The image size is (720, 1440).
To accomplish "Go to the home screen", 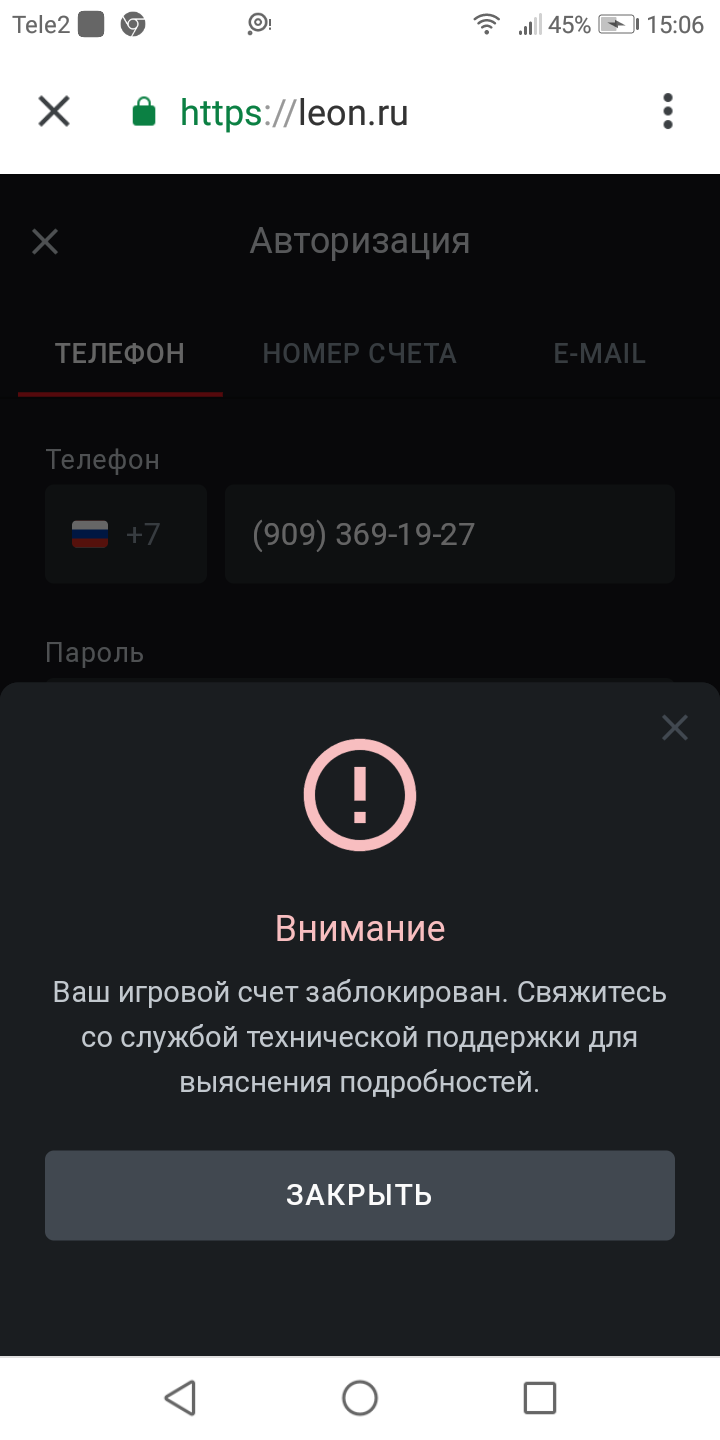I will pos(360,1397).
